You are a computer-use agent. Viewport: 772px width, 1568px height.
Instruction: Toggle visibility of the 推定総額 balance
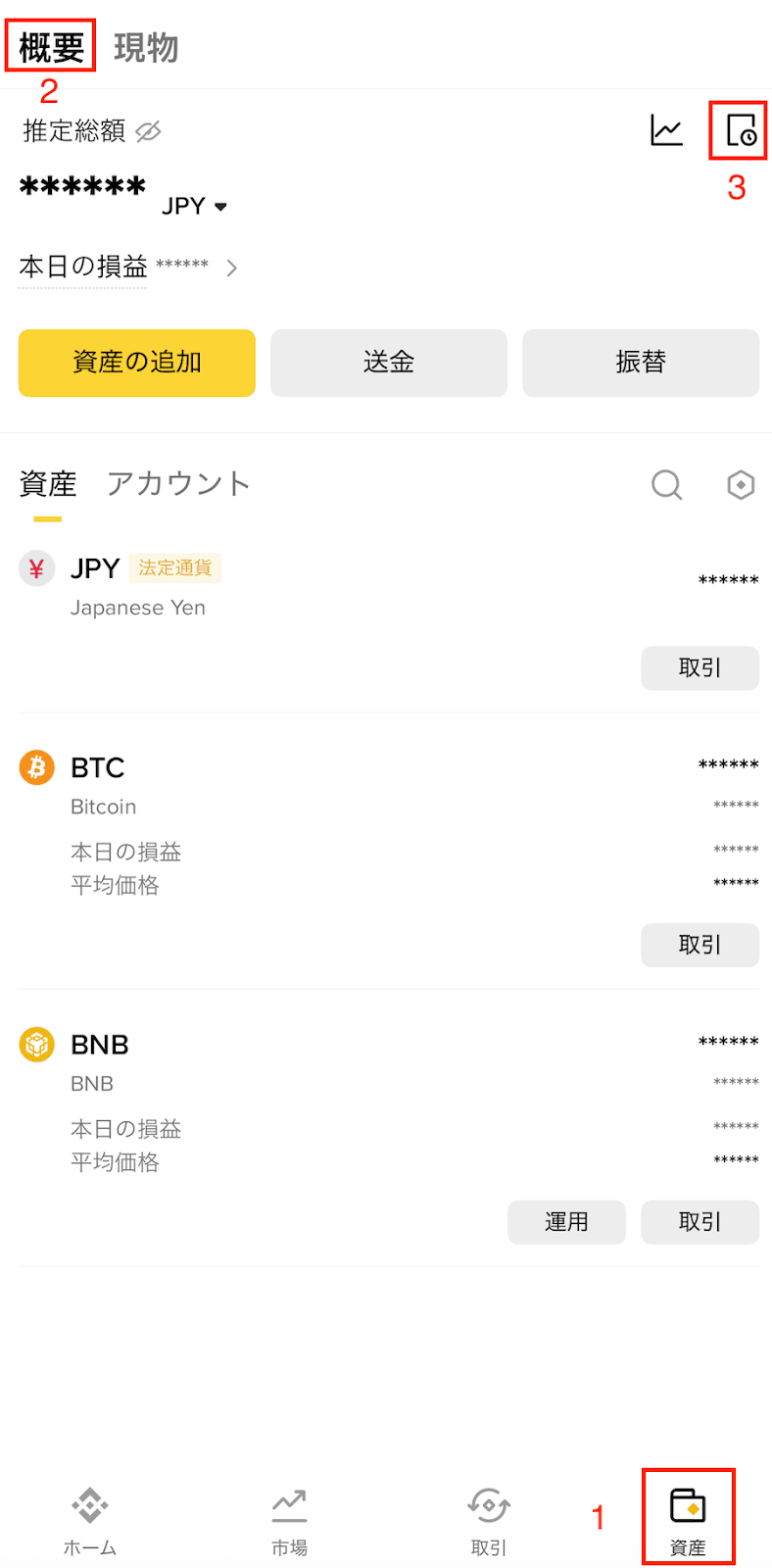point(148,131)
